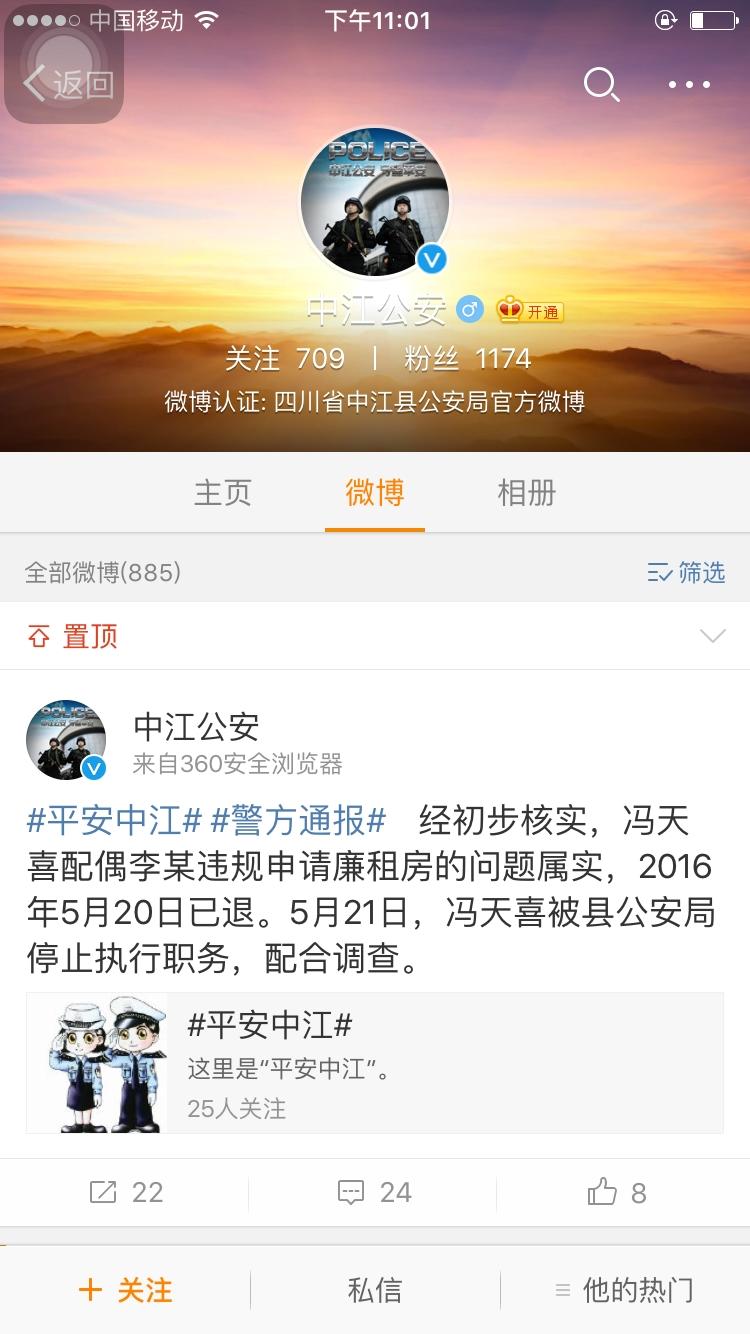The image size is (750, 1334).
Task: Open the 粉丝 1174 followers list
Action: (x=467, y=358)
